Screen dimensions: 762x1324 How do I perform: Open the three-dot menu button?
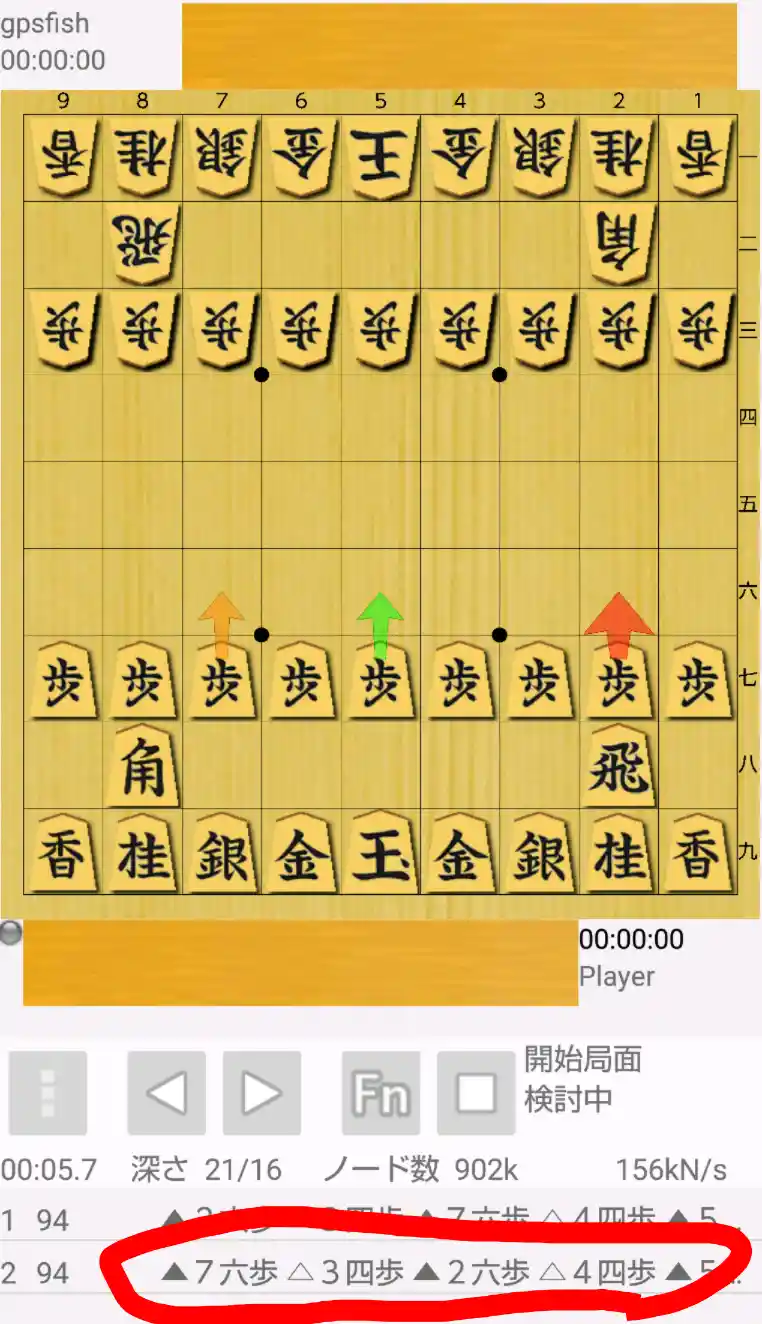48,1093
